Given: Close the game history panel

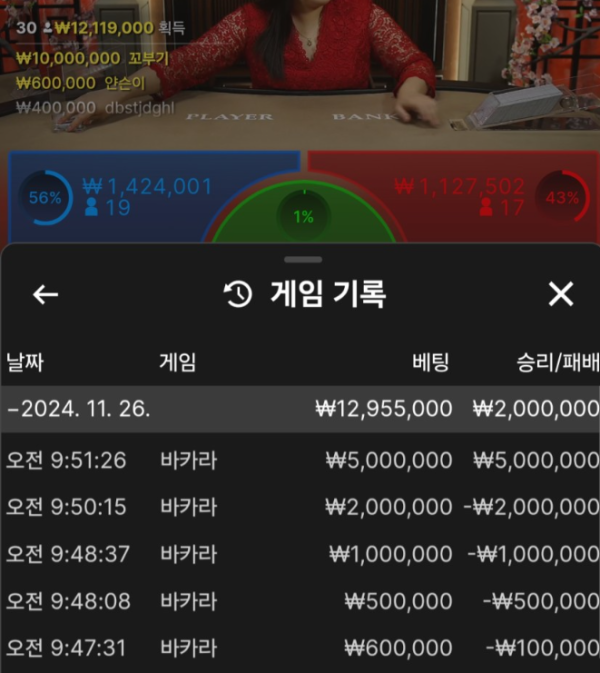Looking at the screenshot, I should (x=561, y=294).
